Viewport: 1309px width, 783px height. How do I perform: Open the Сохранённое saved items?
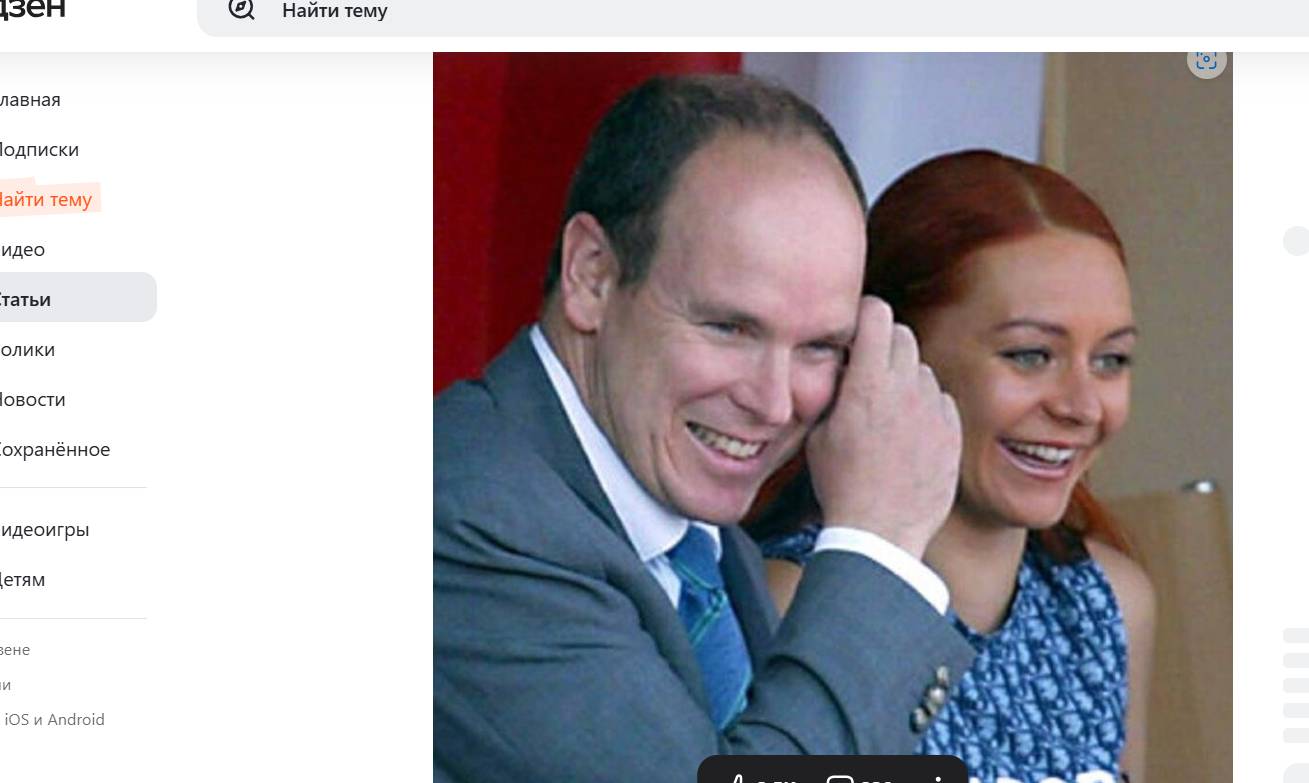click(x=54, y=450)
